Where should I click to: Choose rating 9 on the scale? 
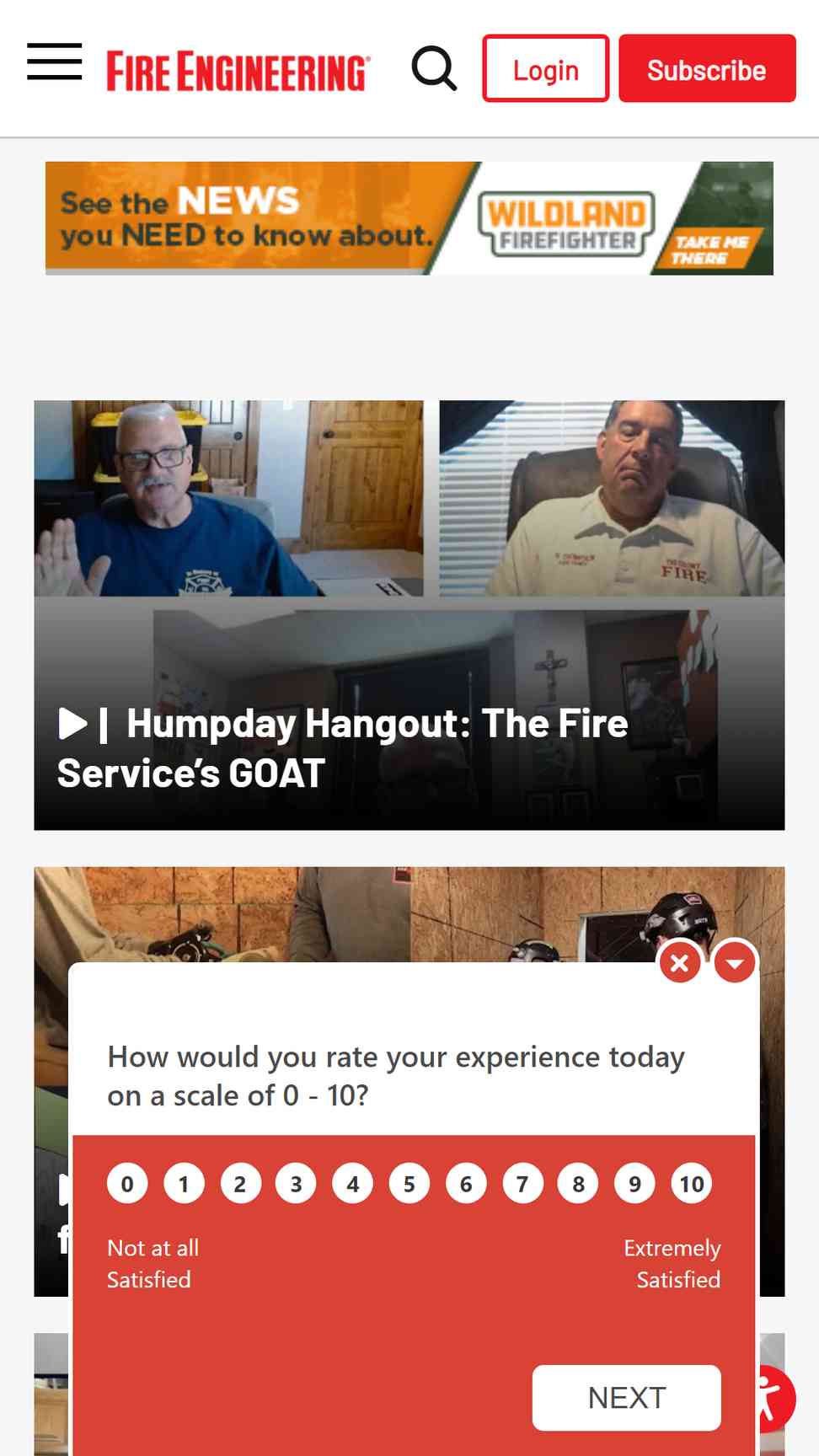point(634,1184)
